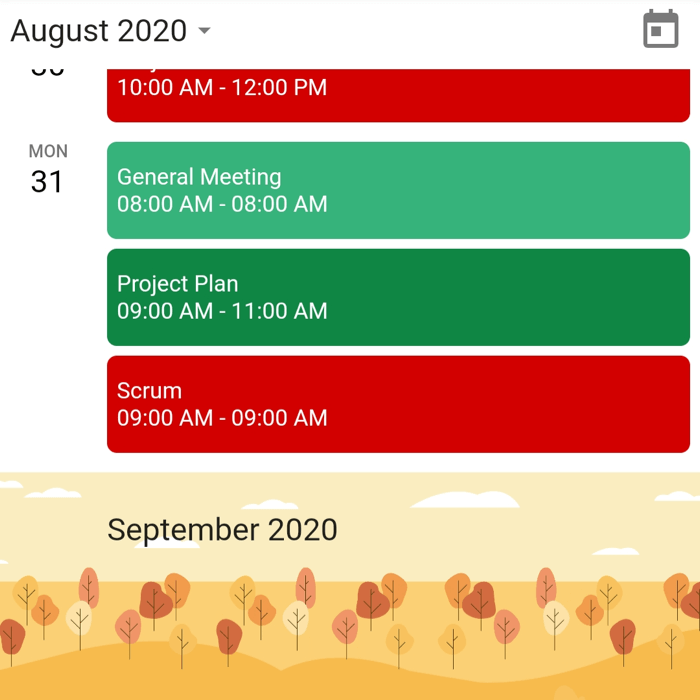Screen dimensions: 700x700
Task: Open the Project Plan event
Action: click(398, 297)
